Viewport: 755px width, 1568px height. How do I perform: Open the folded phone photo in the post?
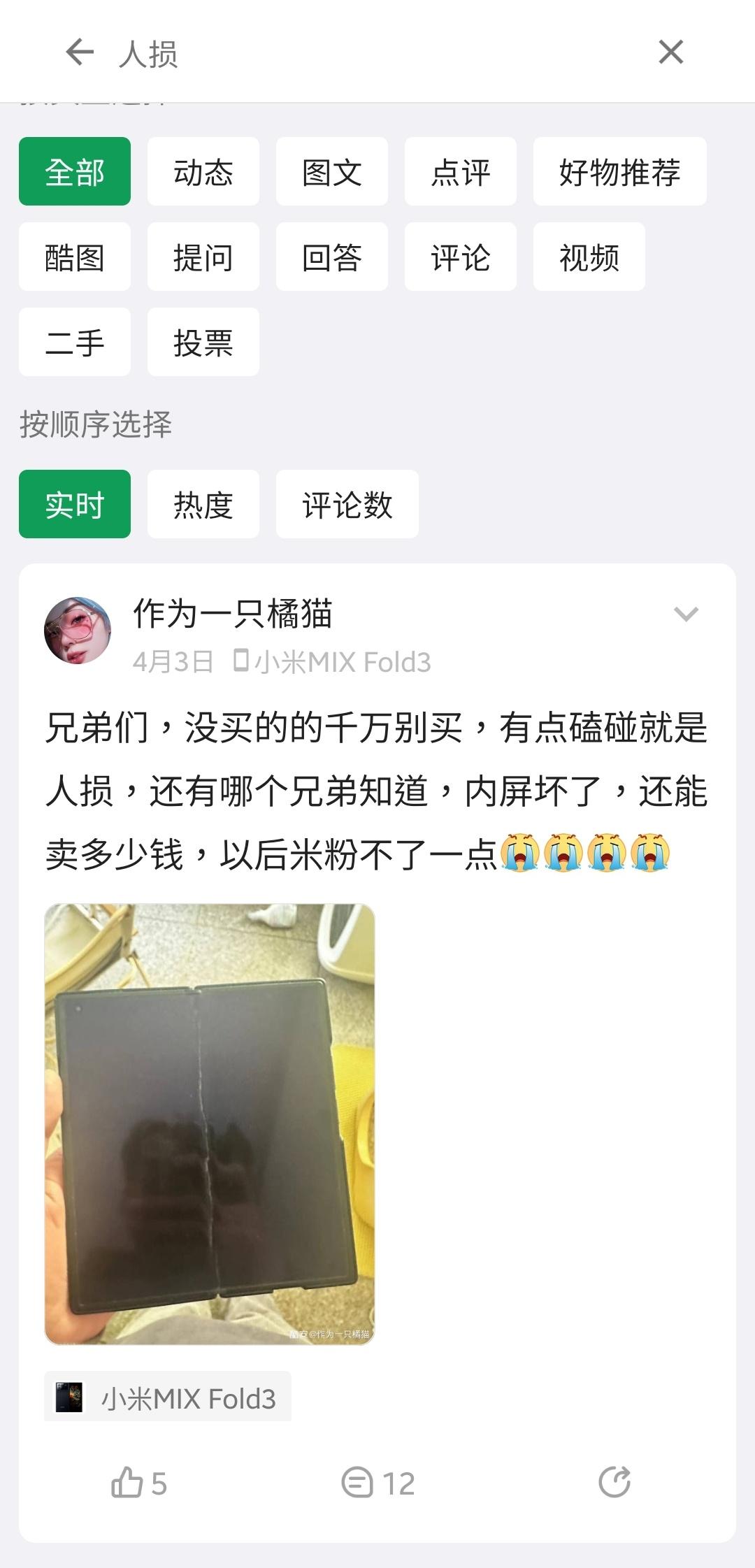[x=210, y=1124]
